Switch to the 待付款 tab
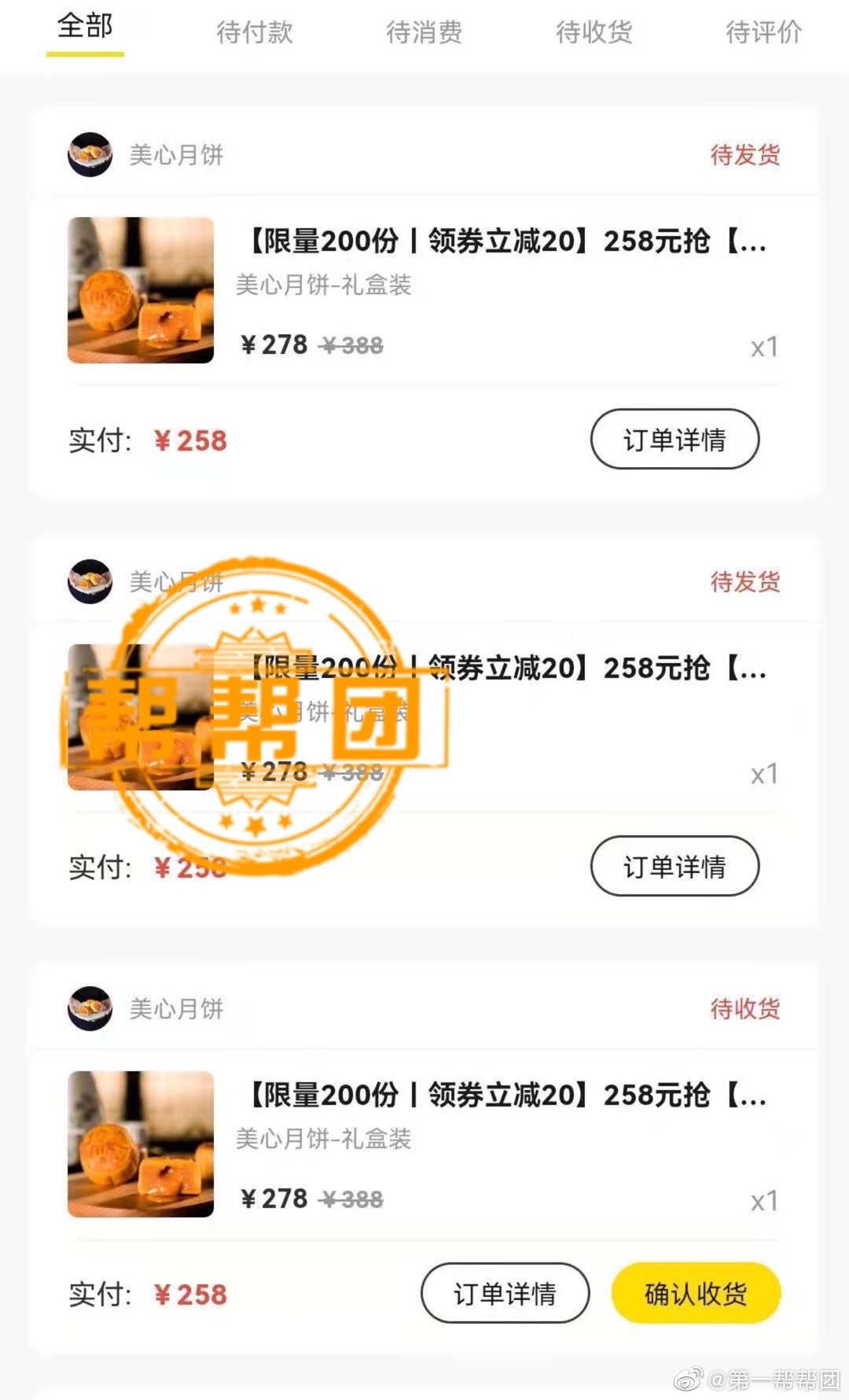This screenshot has width=849, height=1400. [254, 32]
